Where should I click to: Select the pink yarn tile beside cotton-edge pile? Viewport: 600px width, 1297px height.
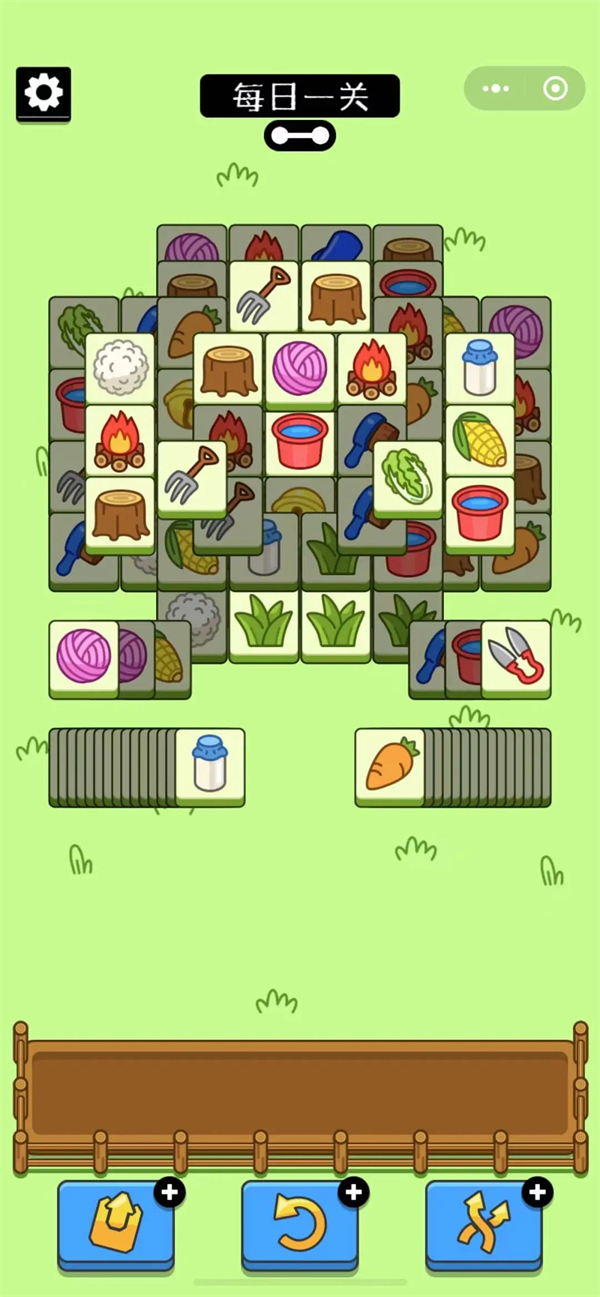pyautogui.click(x=84, y=657)
